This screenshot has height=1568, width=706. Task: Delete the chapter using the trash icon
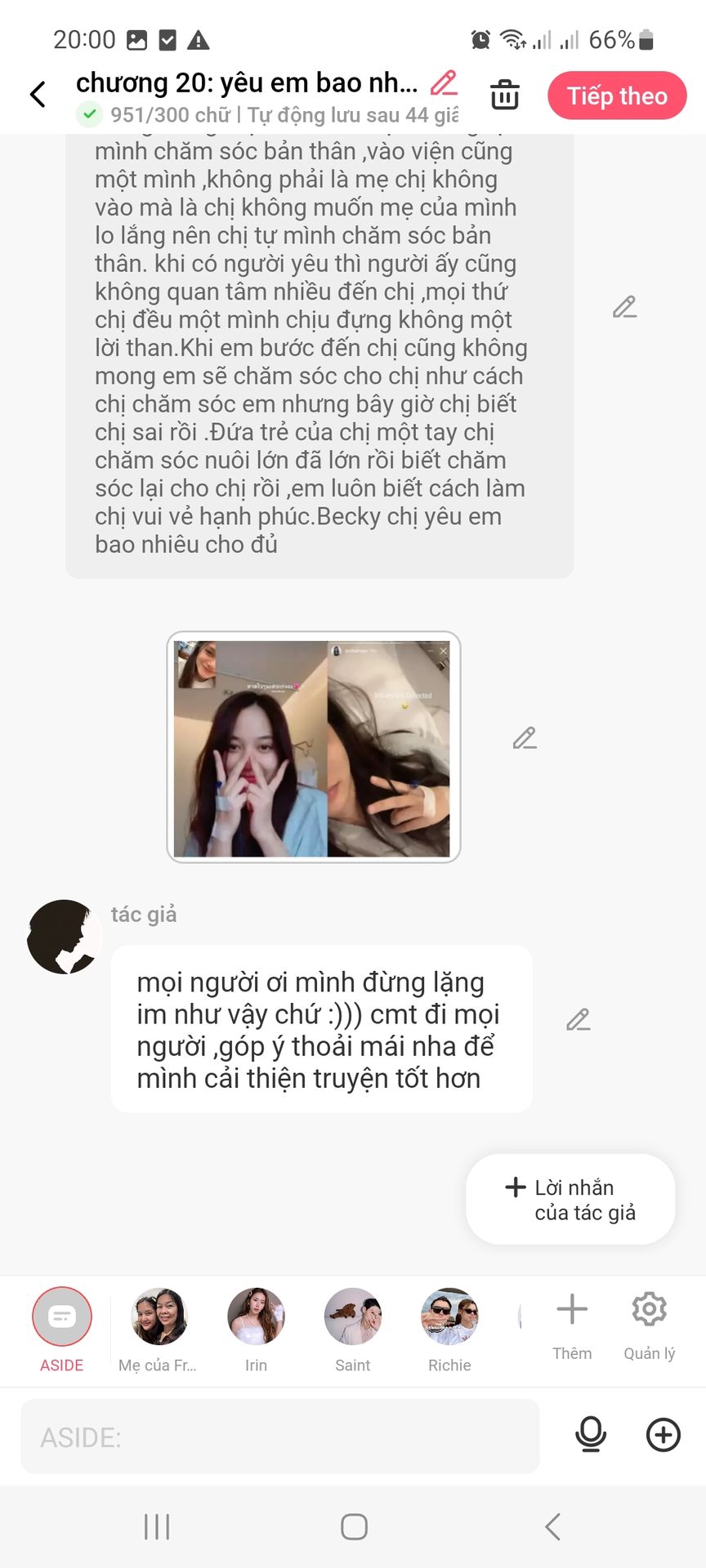click(x=505, y=95)
